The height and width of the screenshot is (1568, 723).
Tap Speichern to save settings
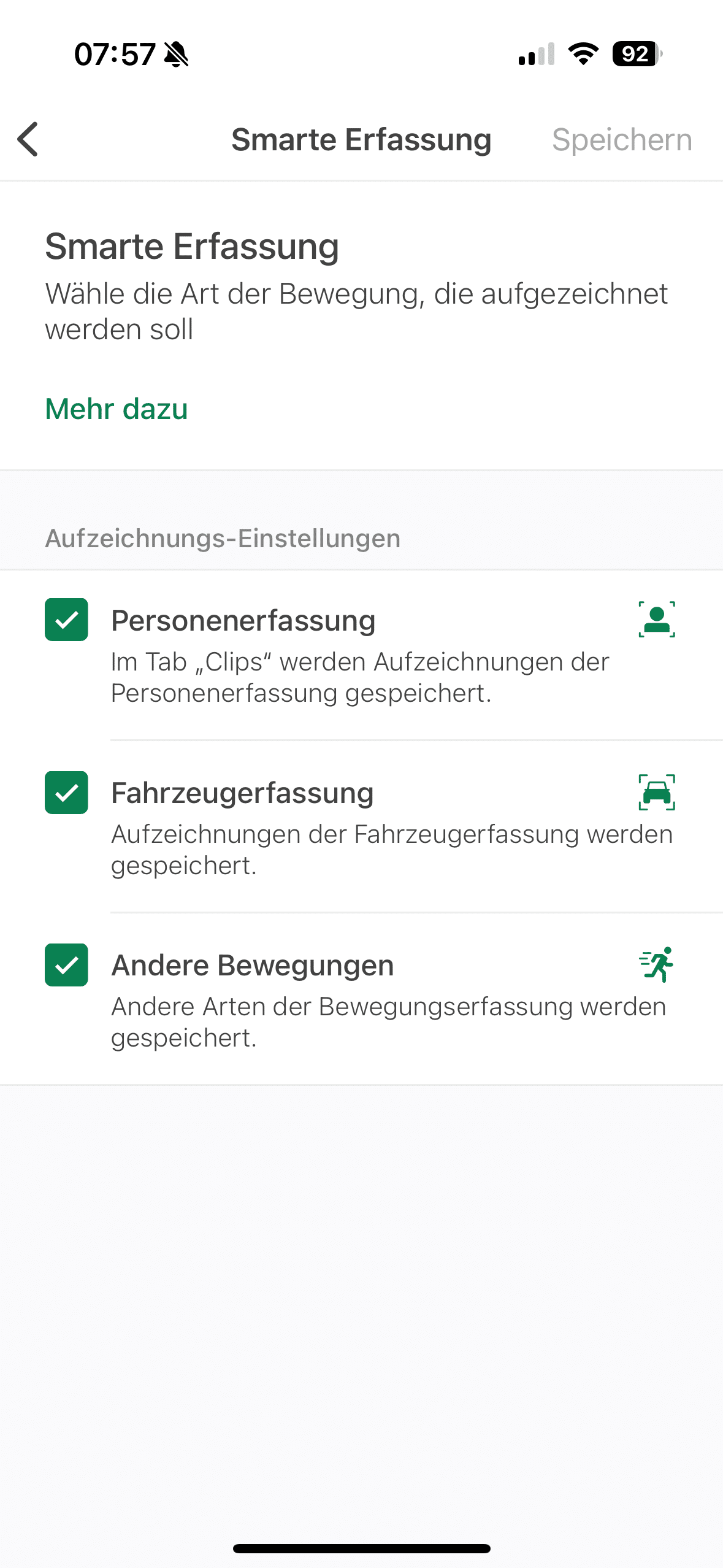click(621, 140)
